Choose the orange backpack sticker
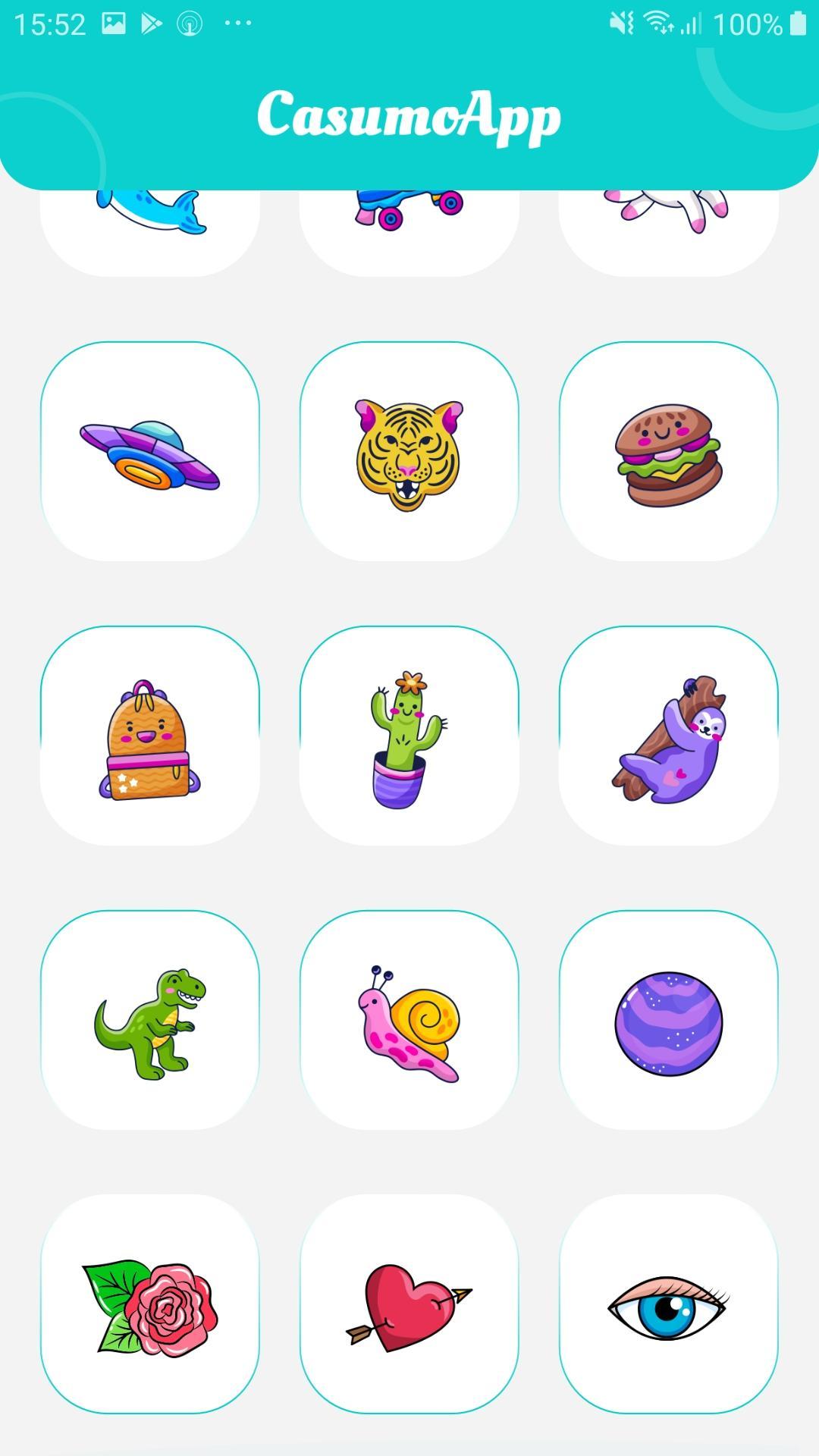The image size is (819, 1456). tap(150, 736)
